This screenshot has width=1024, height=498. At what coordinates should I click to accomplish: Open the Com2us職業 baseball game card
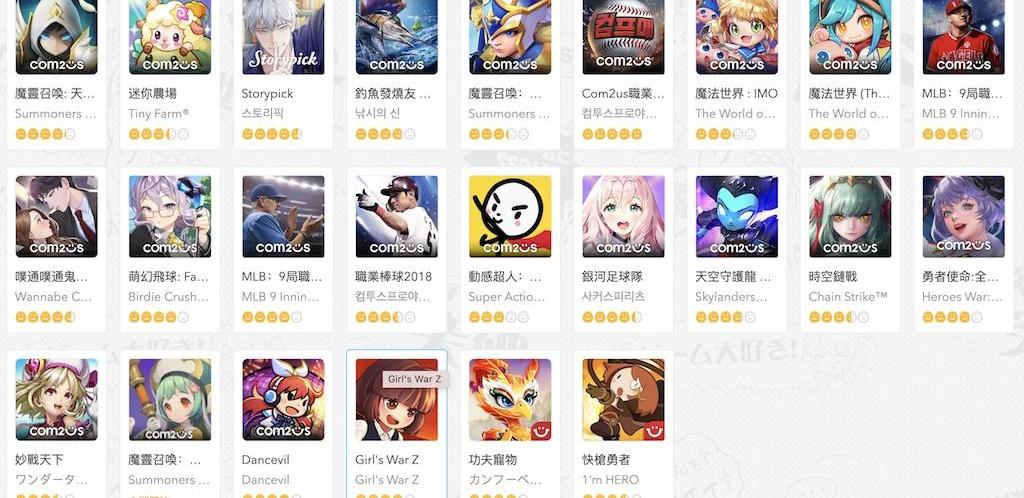click(x=623, y=40)
